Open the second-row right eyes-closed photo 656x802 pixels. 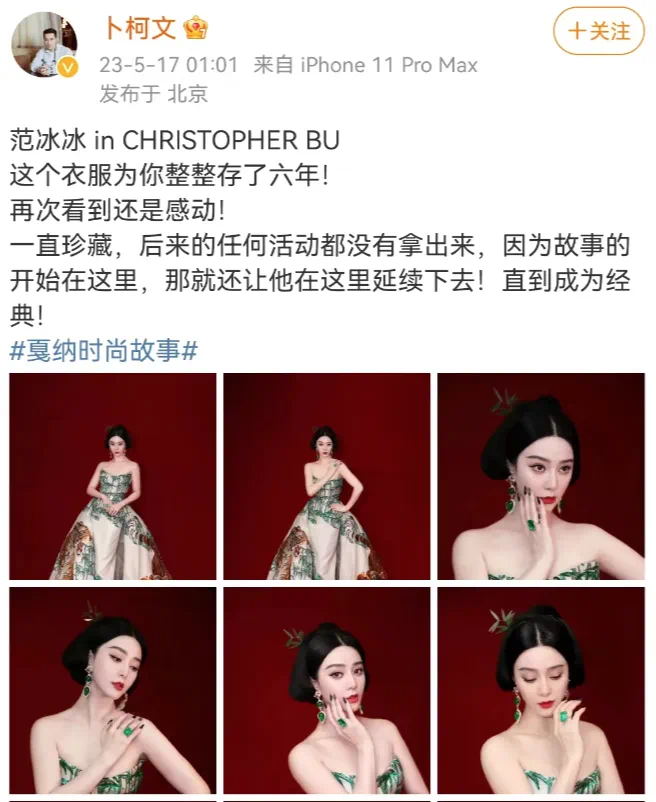coord(541,690)
